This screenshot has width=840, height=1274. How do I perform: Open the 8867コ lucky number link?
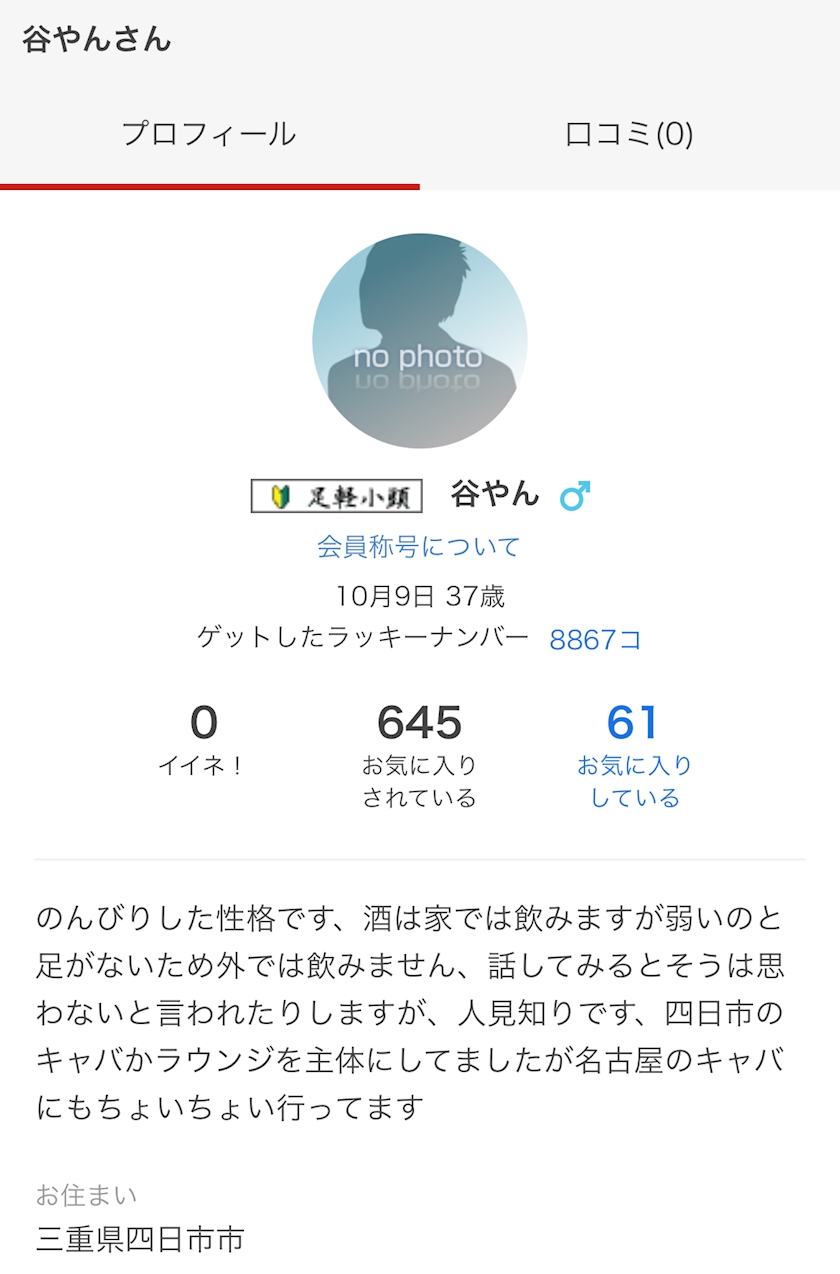[595, 640]
